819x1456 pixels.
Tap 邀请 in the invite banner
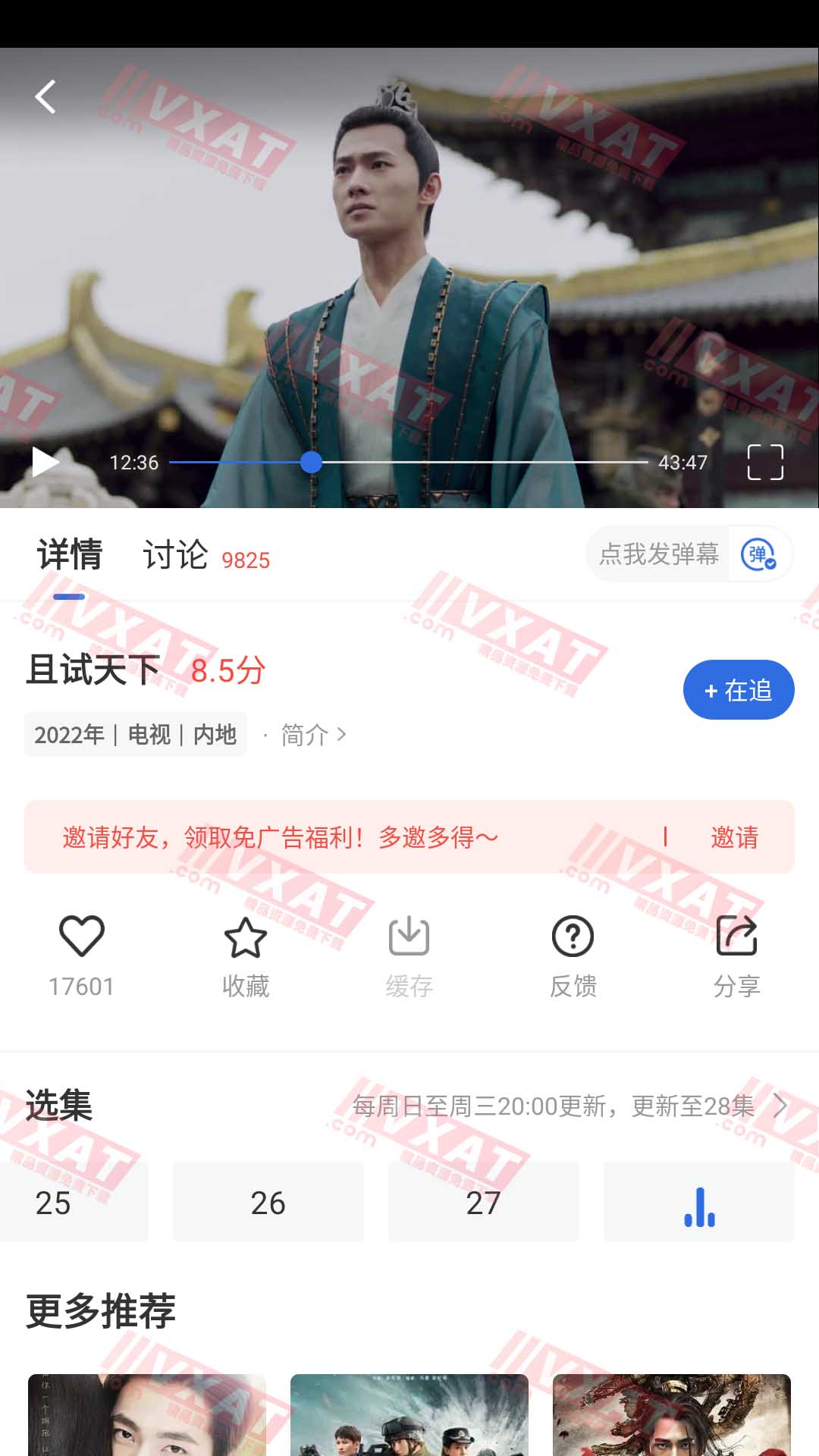[734, 837]
